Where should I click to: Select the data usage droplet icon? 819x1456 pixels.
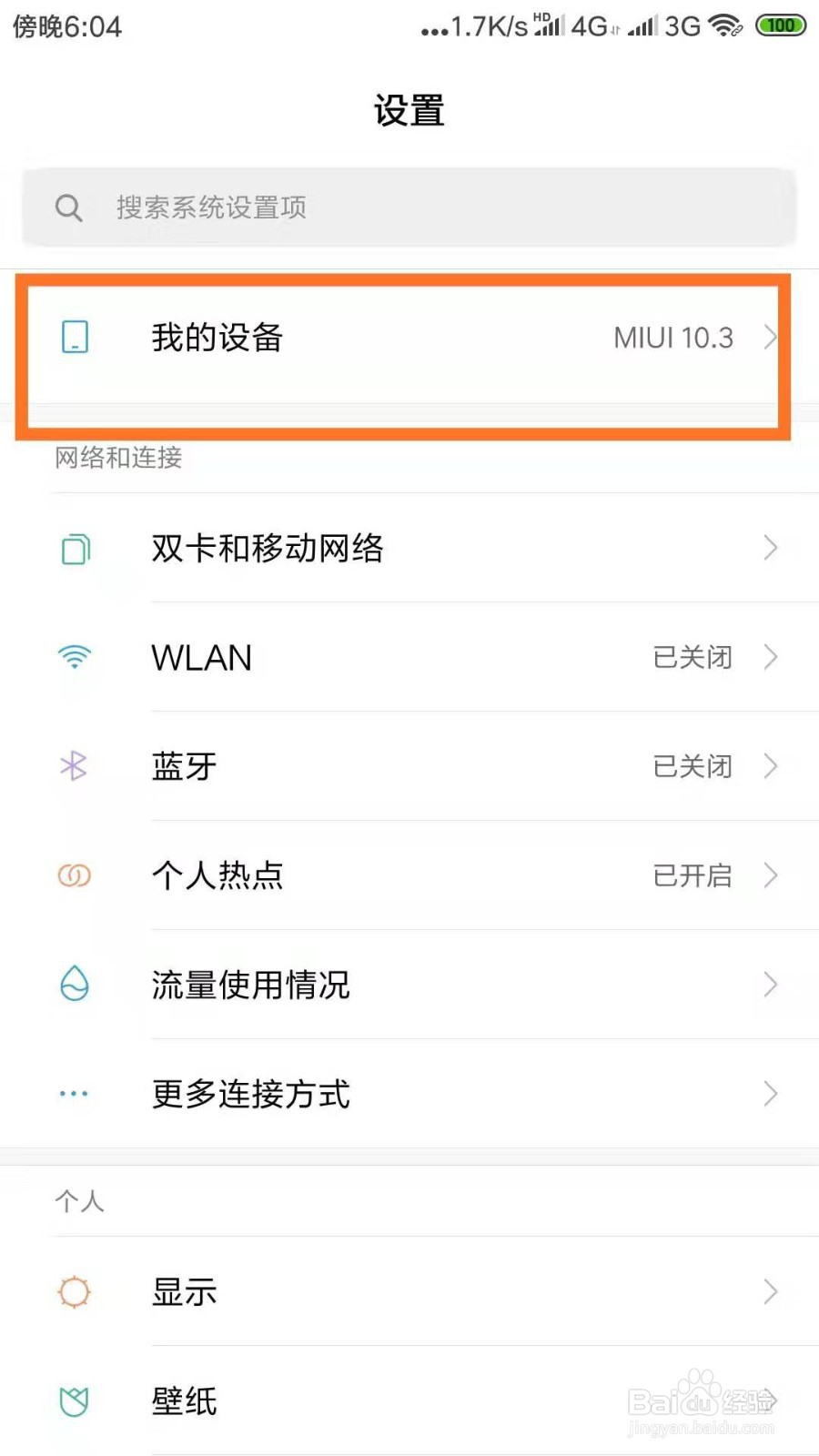(74, 984)
